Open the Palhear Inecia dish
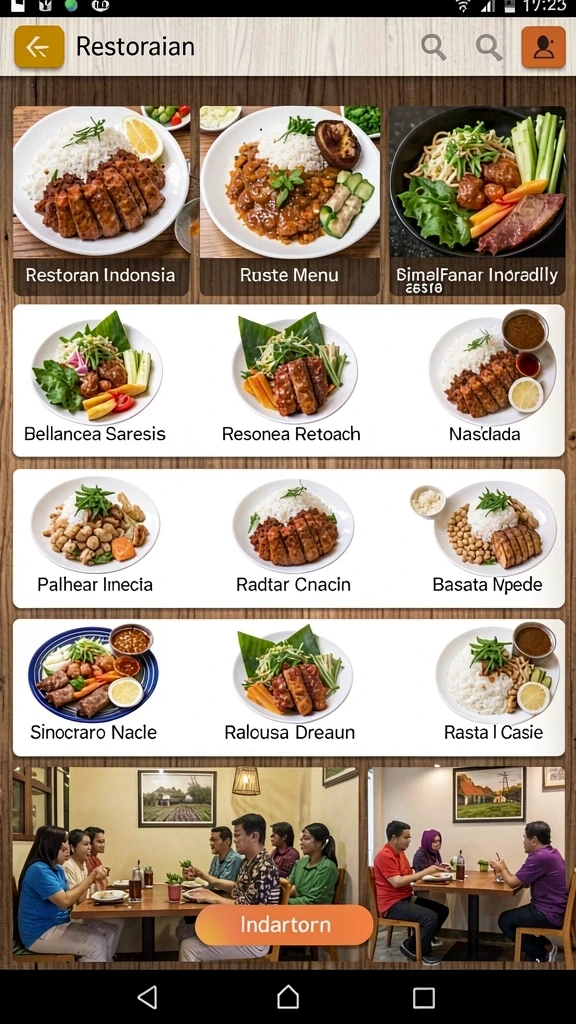This screenshot has height=1024, width=576. click(x=95, y=537)
